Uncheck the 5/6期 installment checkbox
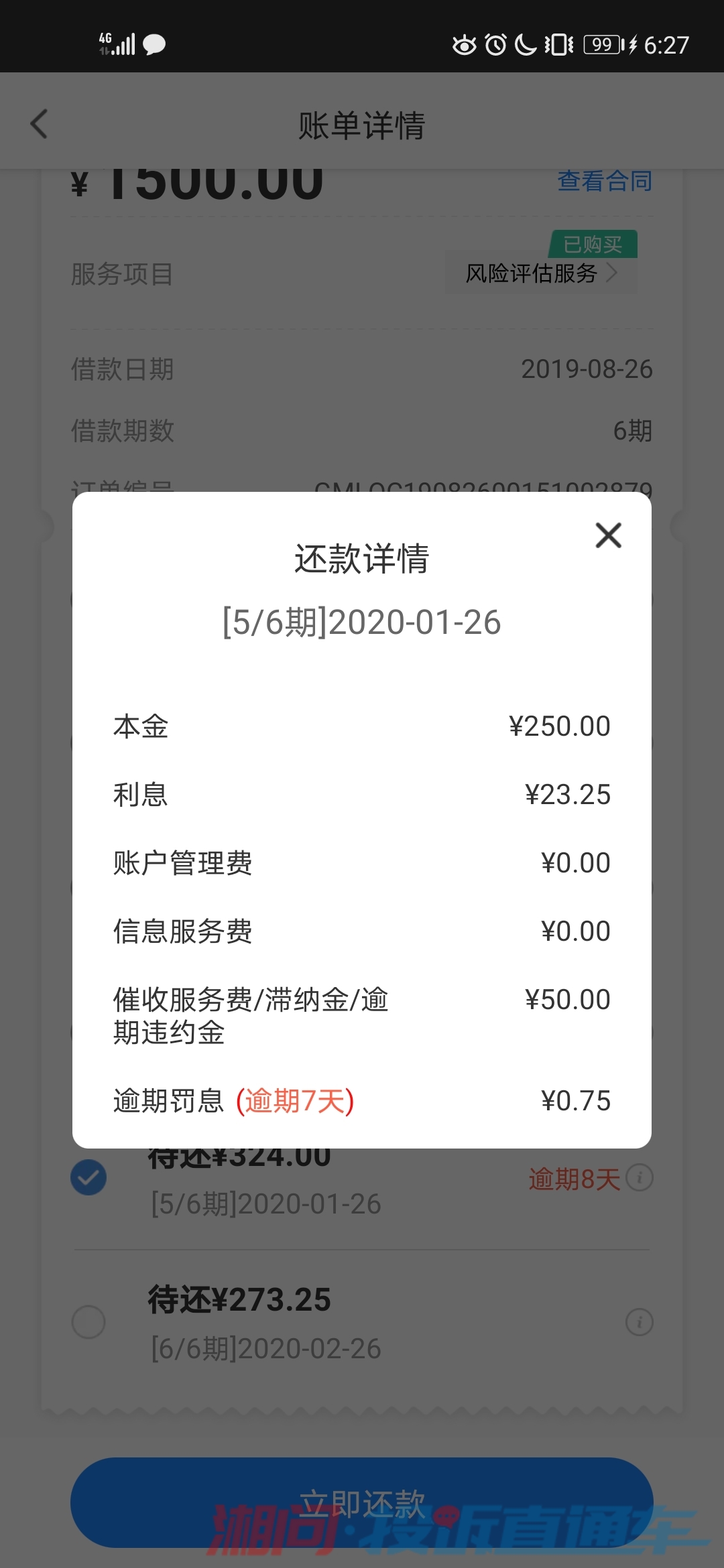Image resolution: width=724 pixels, height=1568 pixels. (x=88, y=1177)
